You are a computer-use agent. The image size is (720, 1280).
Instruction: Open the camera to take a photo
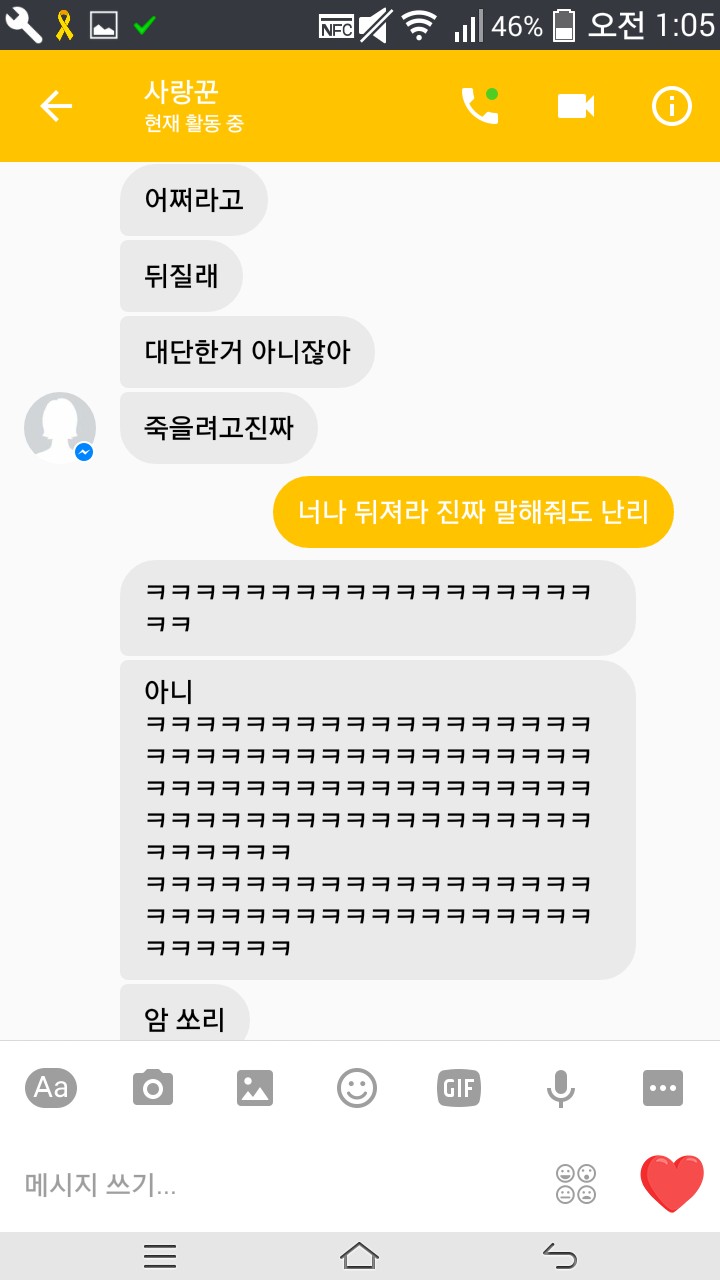click(x=152, y=1088)
